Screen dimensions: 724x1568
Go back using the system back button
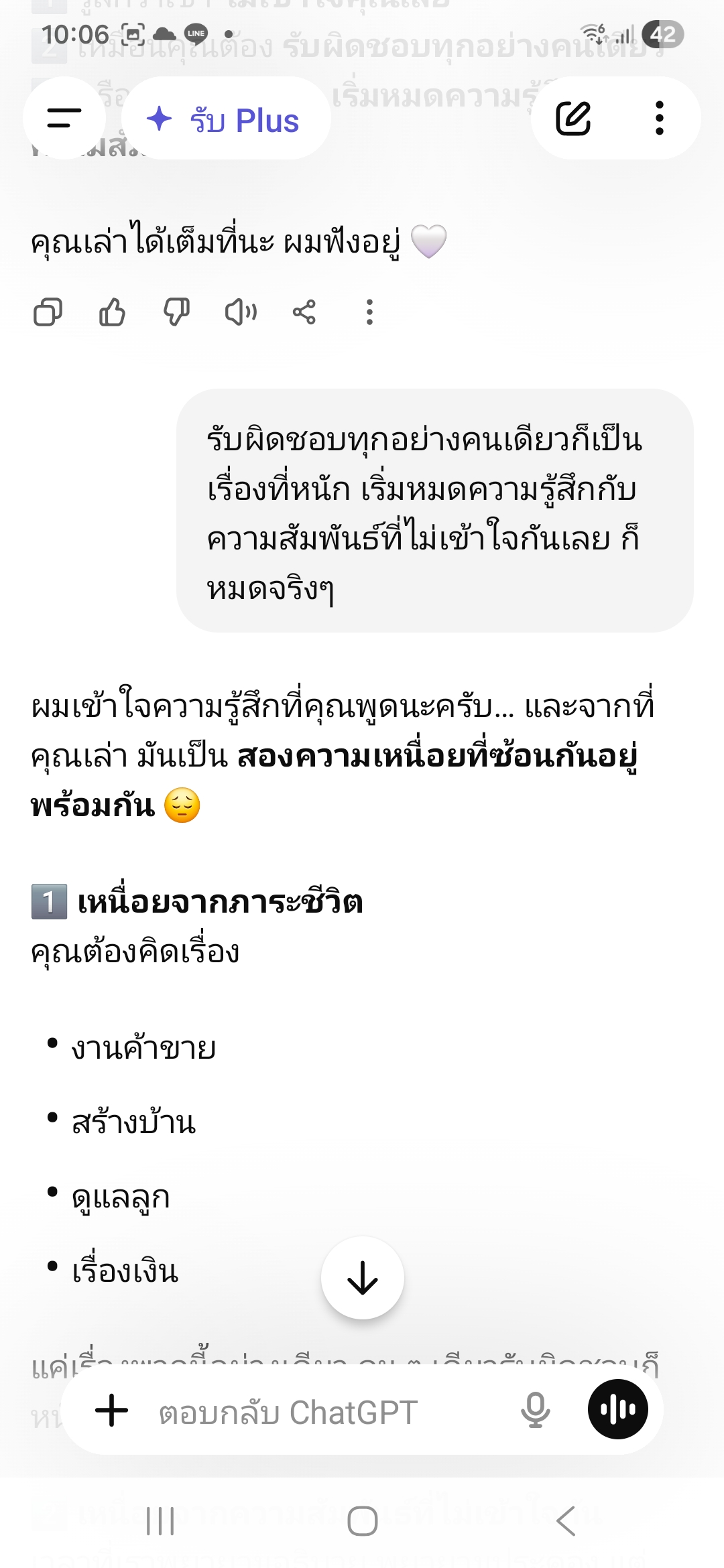tap(566, 1520)
